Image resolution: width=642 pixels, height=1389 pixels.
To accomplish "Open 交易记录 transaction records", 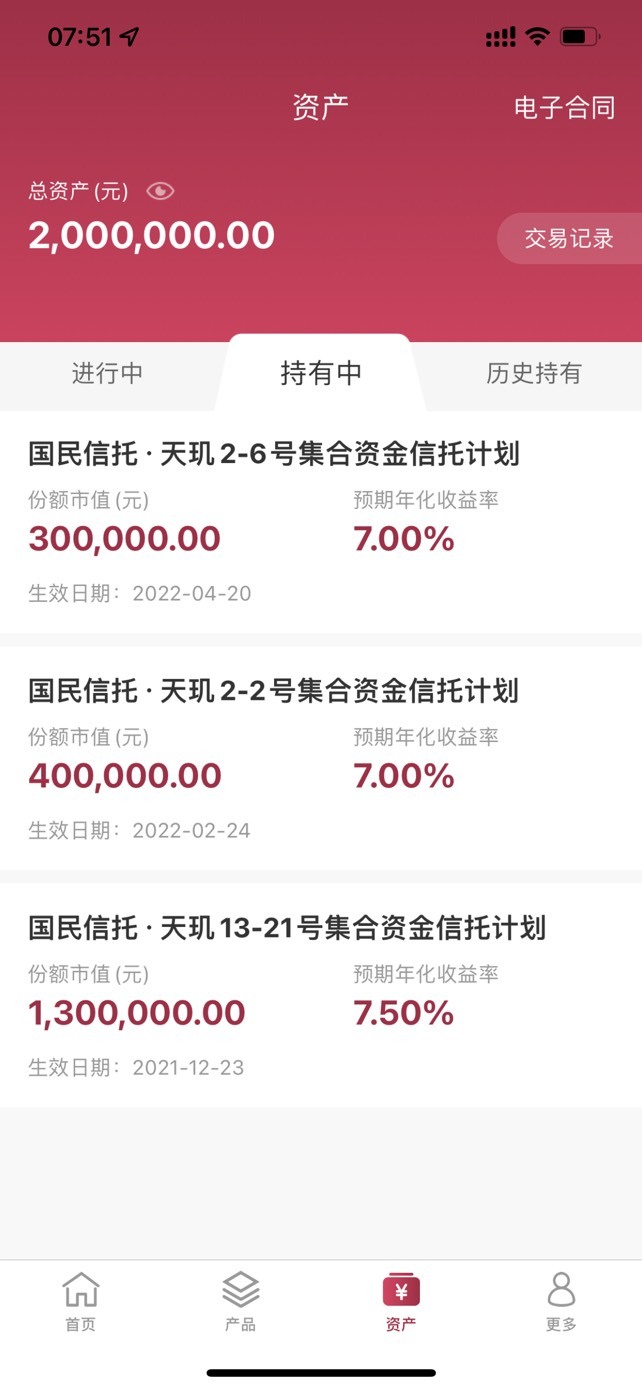I will [569, 238].
